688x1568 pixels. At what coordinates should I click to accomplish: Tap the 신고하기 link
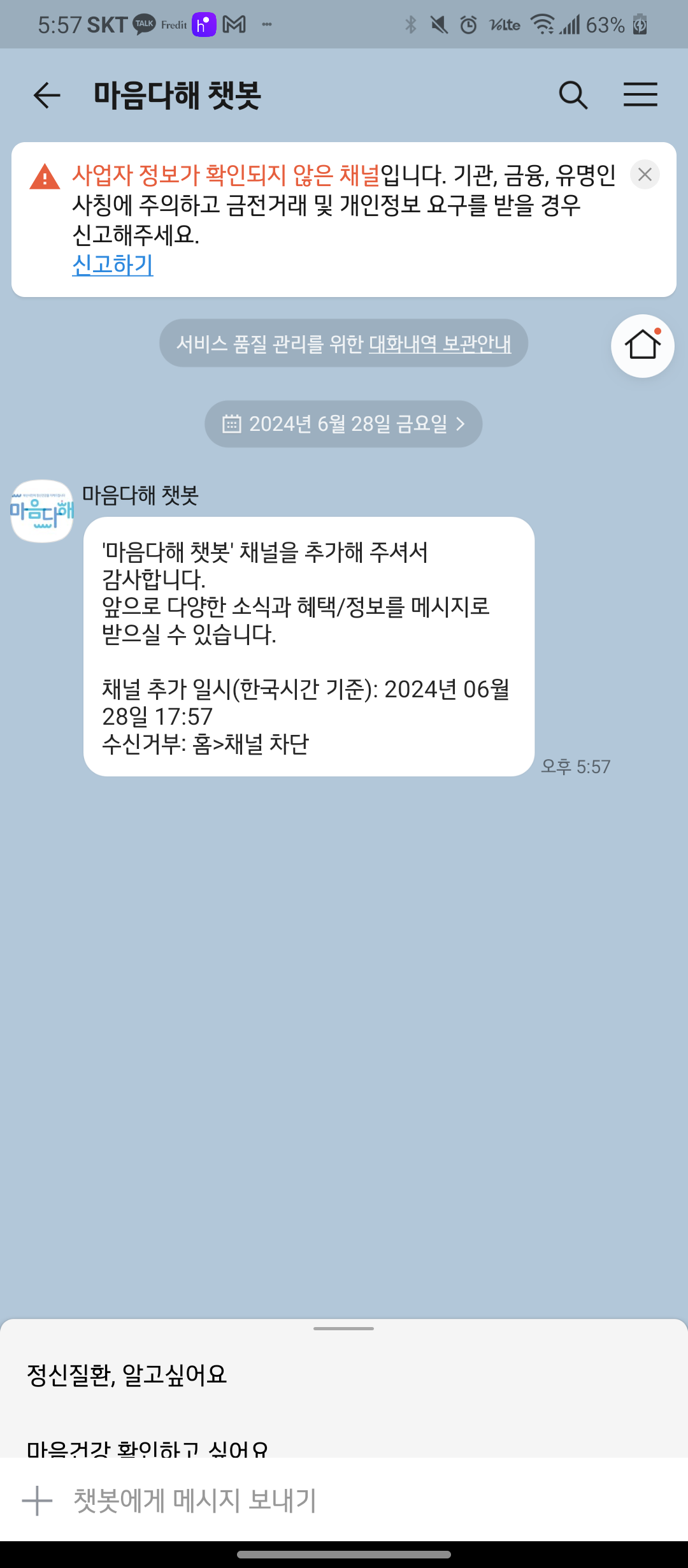113,265
